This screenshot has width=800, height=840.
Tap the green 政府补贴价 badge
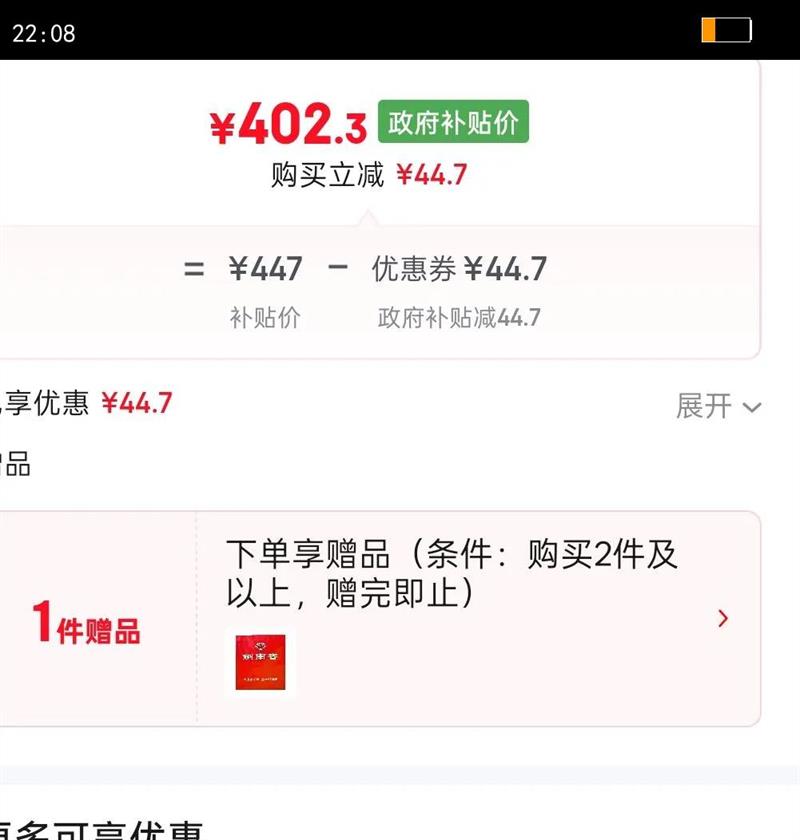tap(455, 123)
